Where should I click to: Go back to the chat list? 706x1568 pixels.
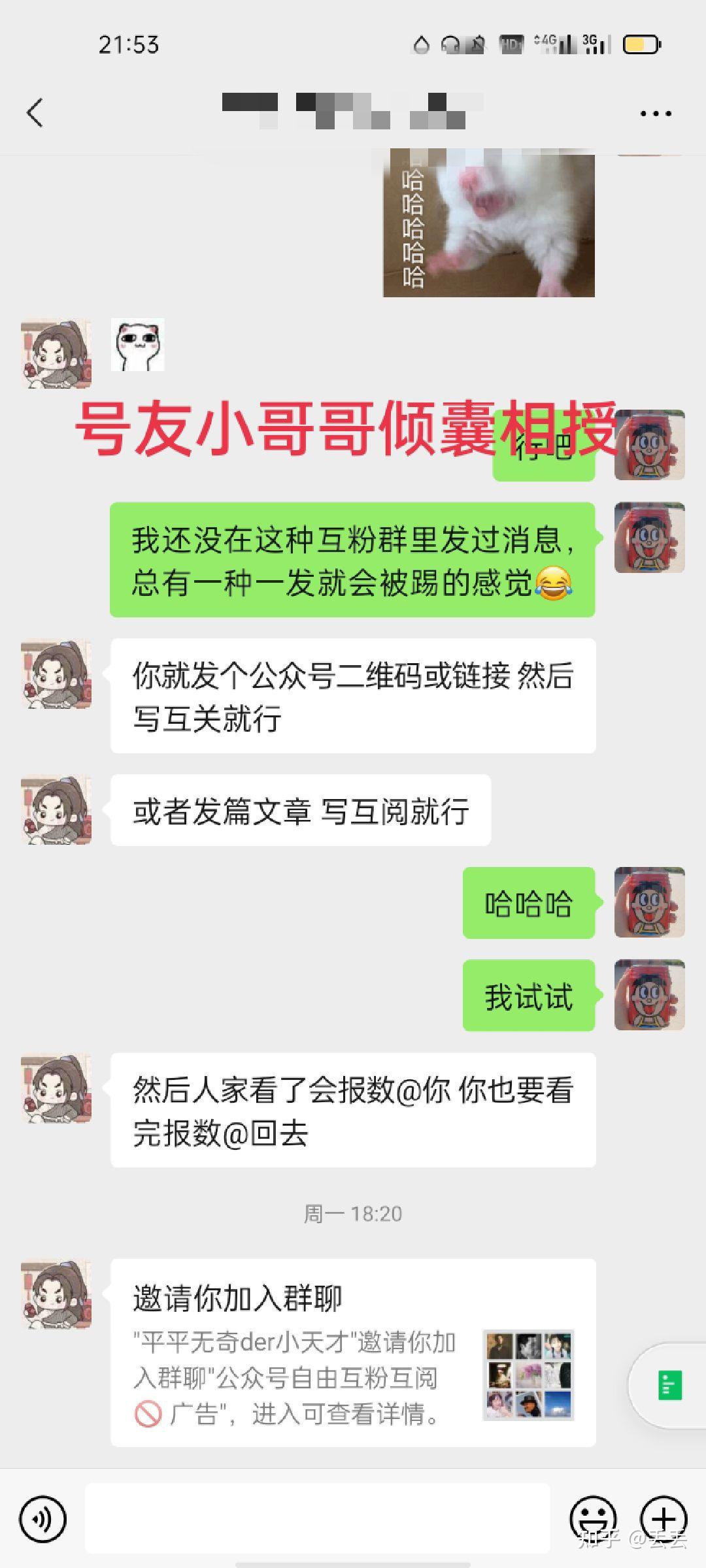tap(35, 112)
